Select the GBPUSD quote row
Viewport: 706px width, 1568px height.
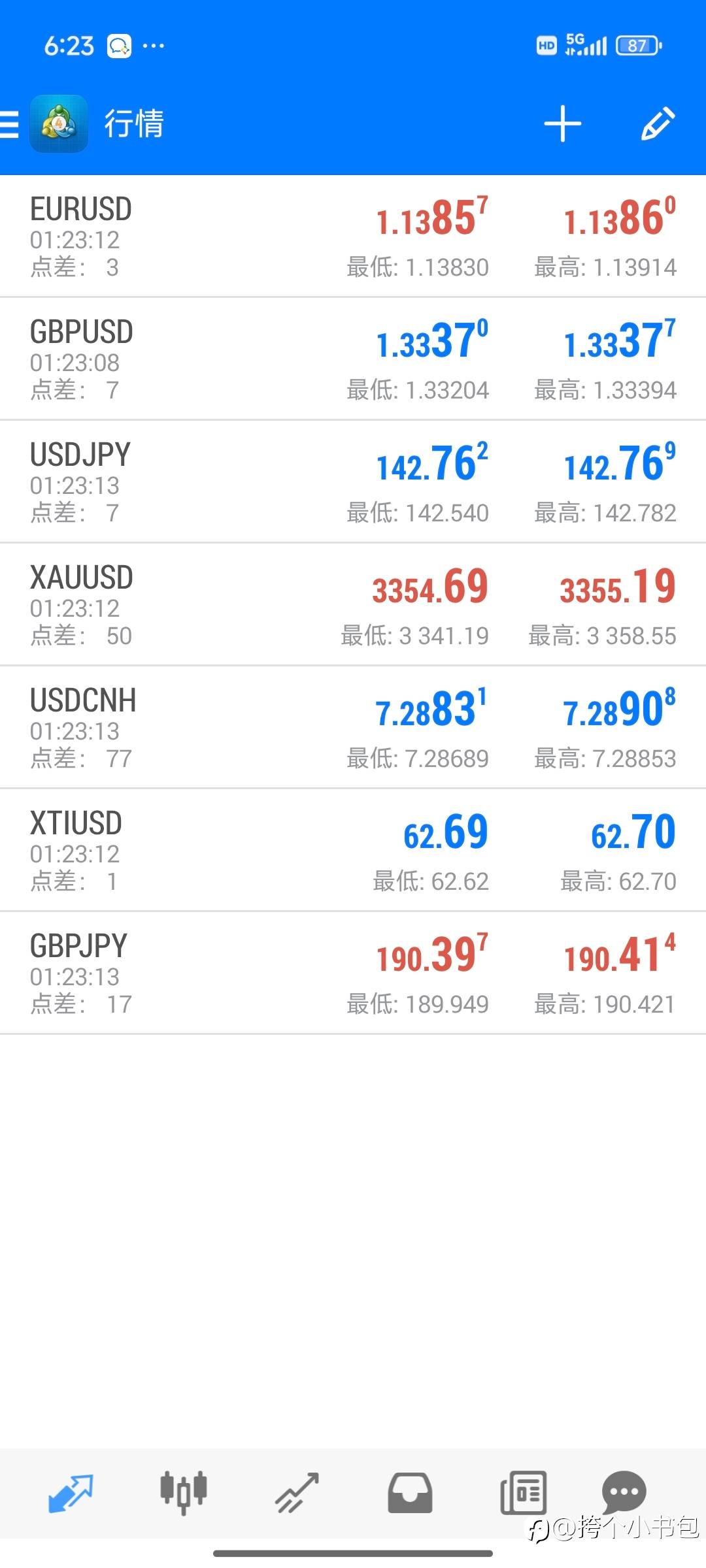coord(353,359)
